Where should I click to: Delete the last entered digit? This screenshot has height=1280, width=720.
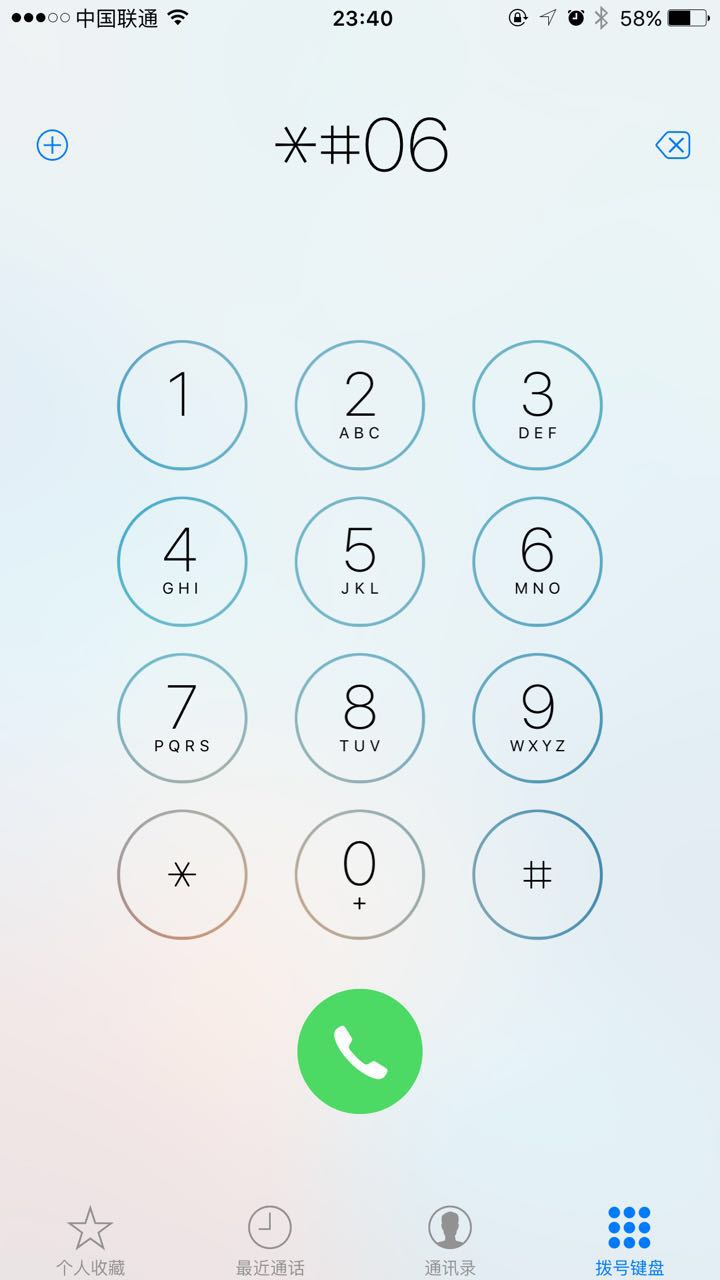[673, 146]
